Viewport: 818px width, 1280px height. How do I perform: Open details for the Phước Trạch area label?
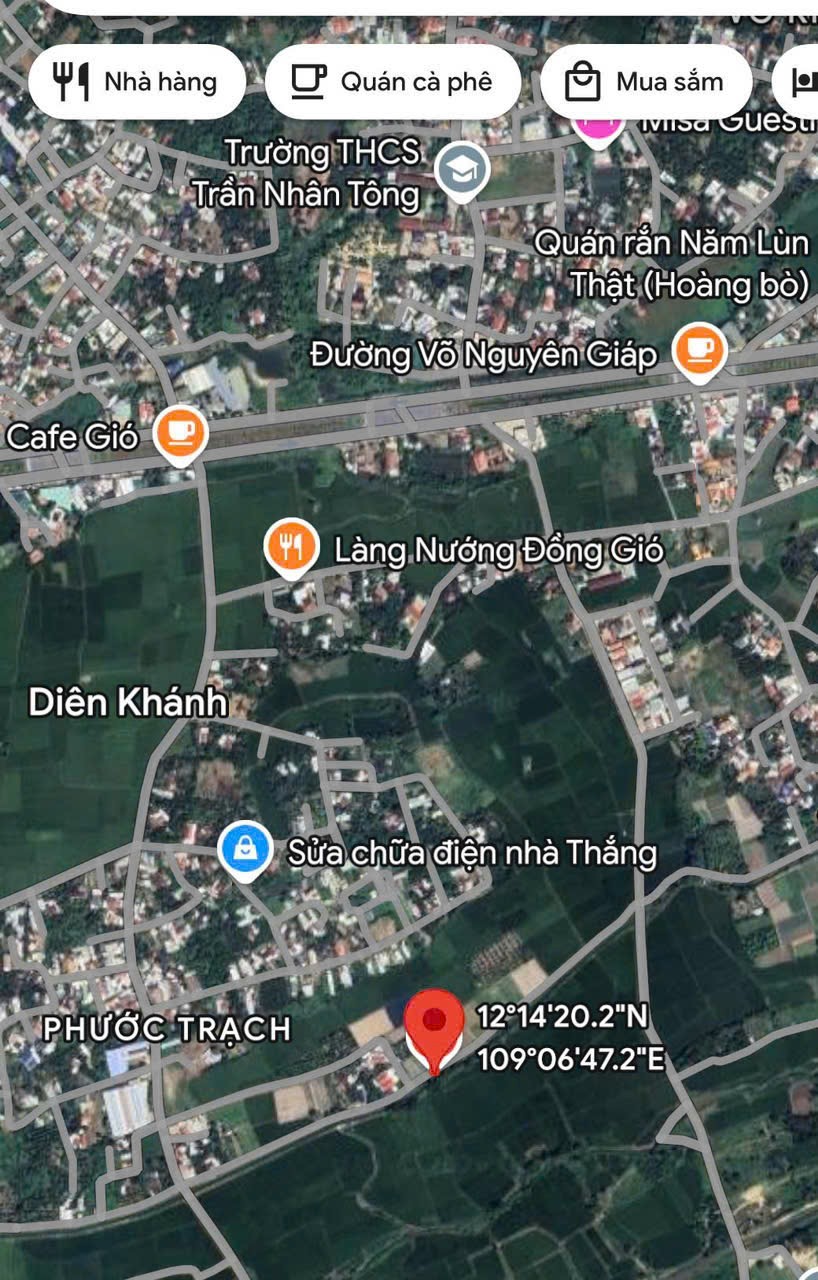[x=165, y=1029]
